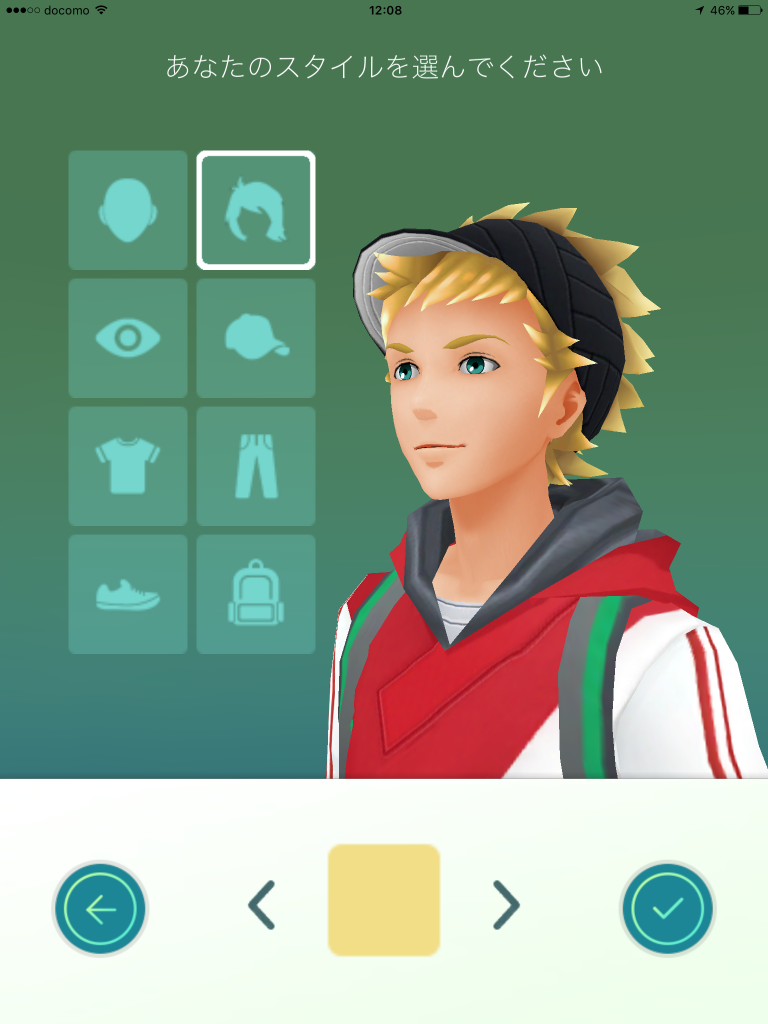Select the shoes category

coord(128,594)
